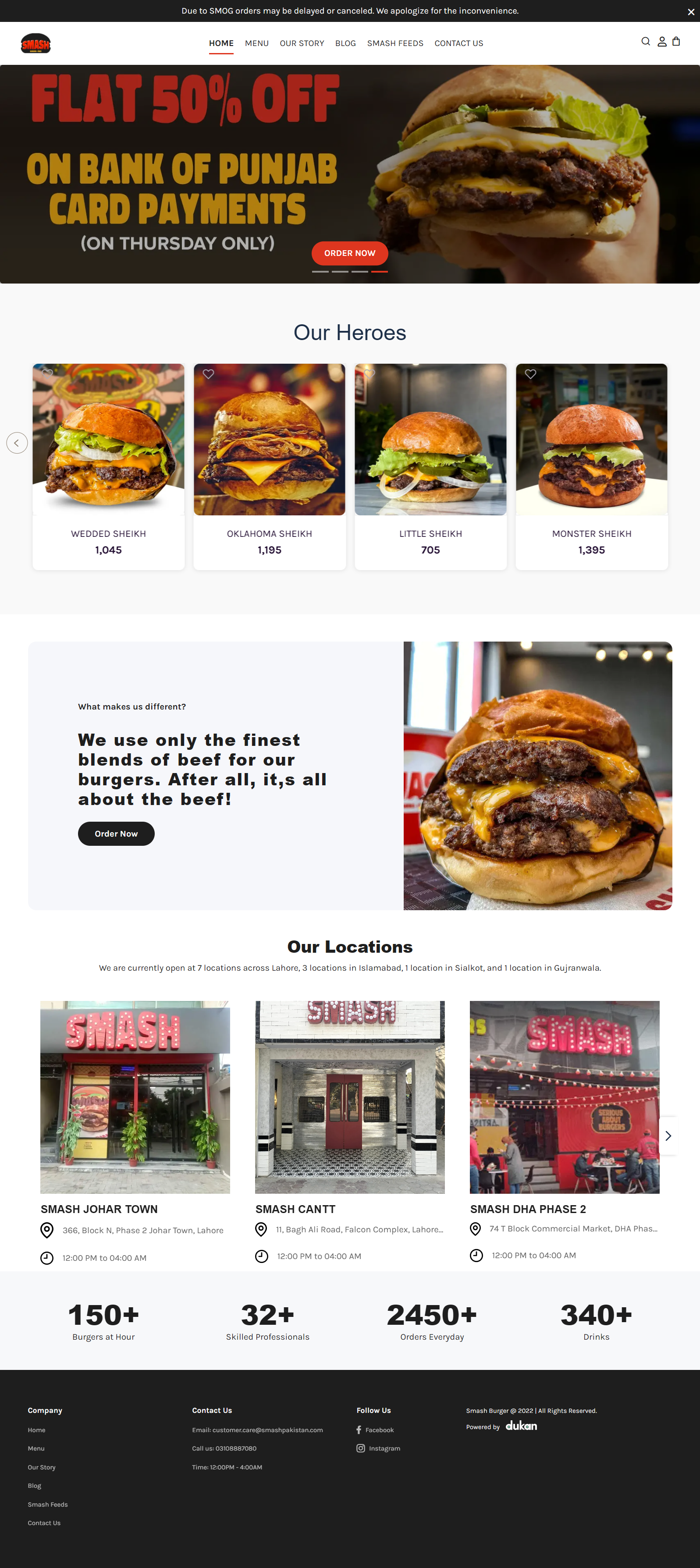700x1568 pixels.
Task: Open SMASH FEEDS in the top navigation
Action: pos(395,43)
